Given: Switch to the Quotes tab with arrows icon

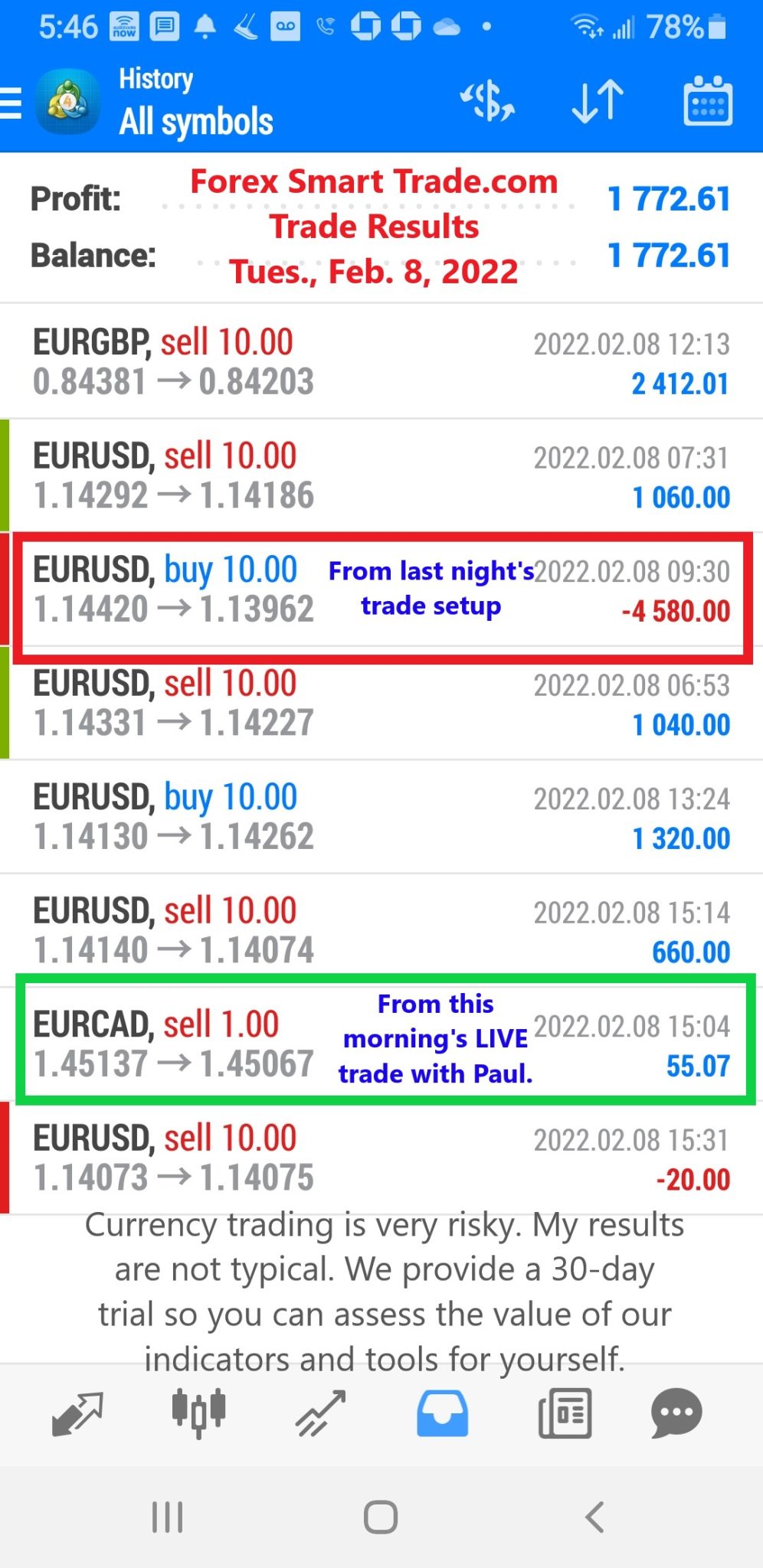Looking at the screenshot, I should click(x=77, y=1413).
